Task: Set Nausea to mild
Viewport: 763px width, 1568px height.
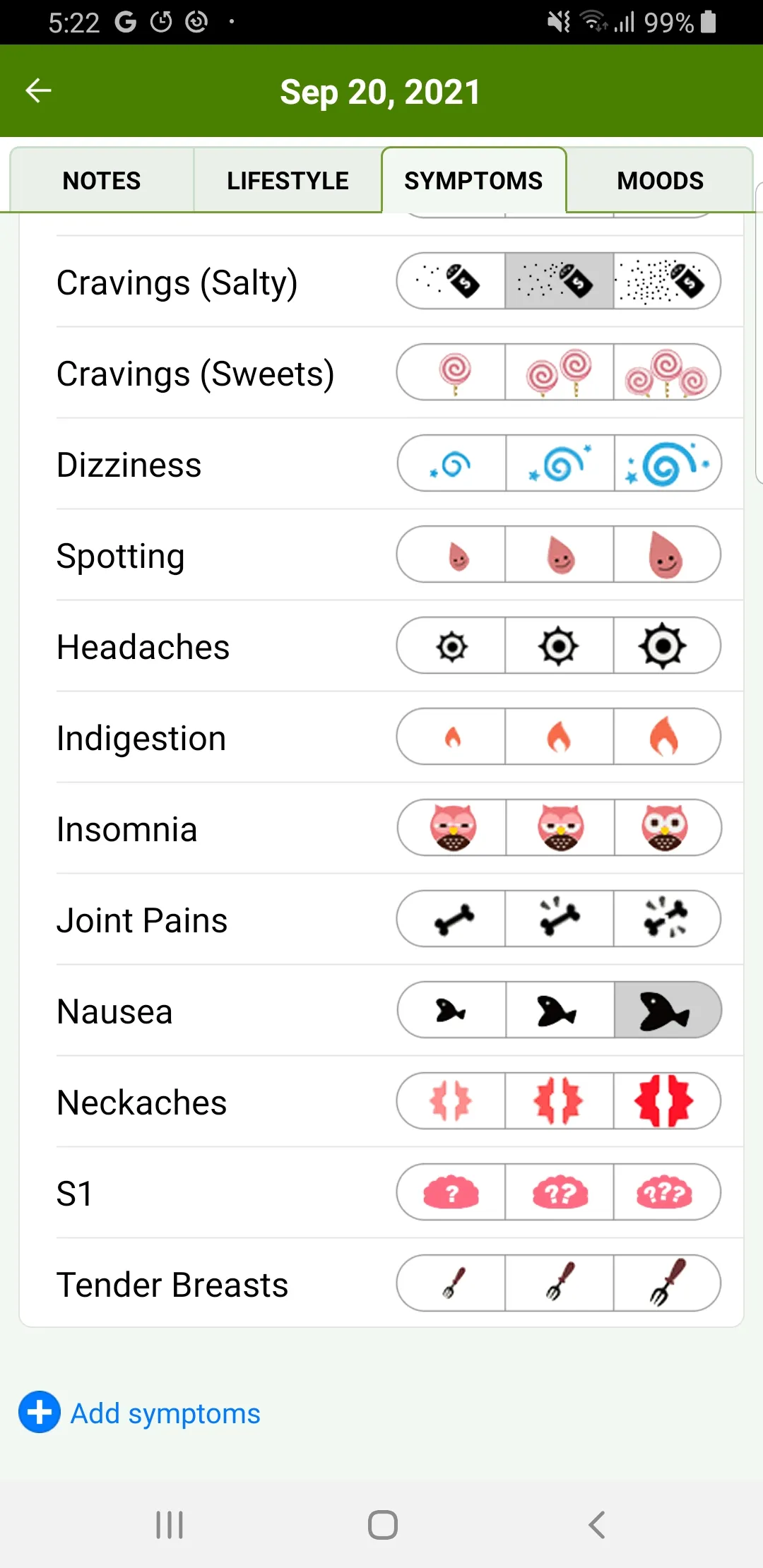Action: click(451, 1010)
